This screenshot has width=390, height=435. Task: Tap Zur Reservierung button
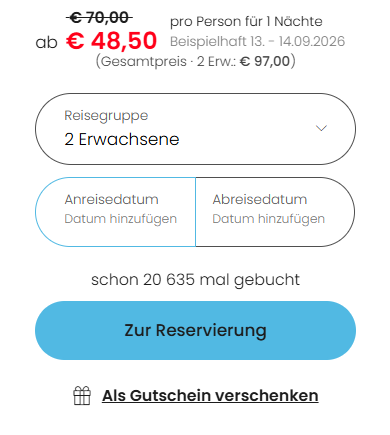pyautogui.click(x=195, y=330)
